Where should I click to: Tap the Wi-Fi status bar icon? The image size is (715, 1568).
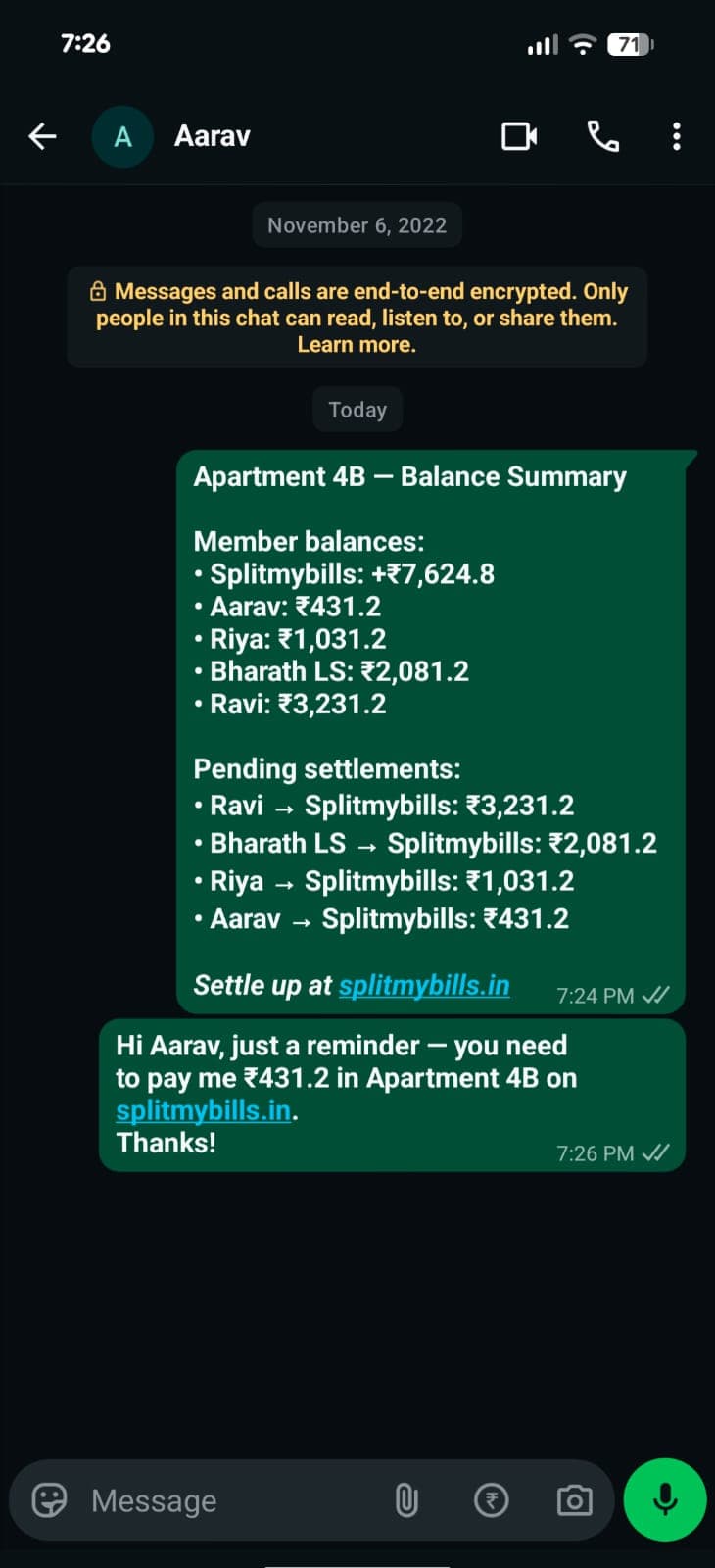pos(584,44)
